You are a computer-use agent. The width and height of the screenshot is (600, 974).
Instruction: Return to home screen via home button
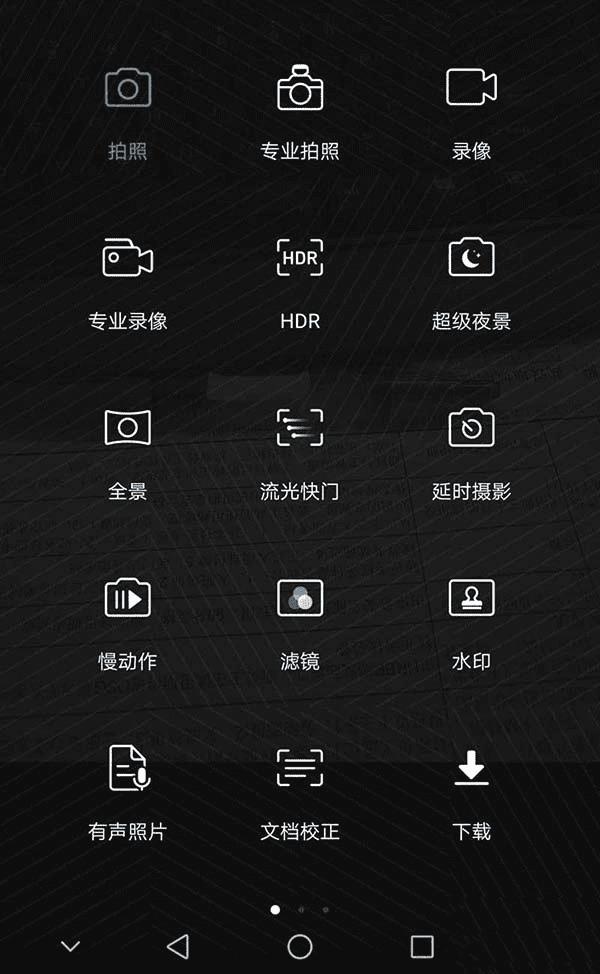300,946
